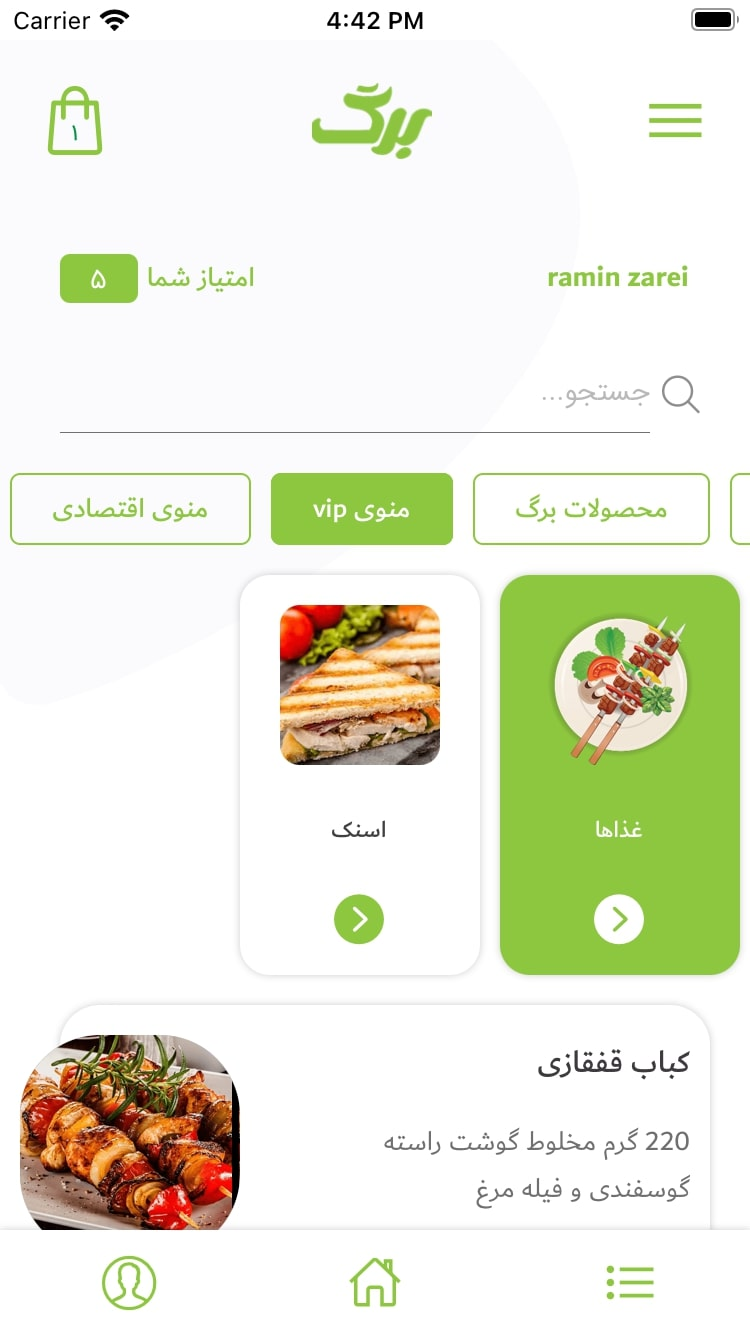Tap the برگ logo at the top
The image size is (750, 1334).
[373, 120]
